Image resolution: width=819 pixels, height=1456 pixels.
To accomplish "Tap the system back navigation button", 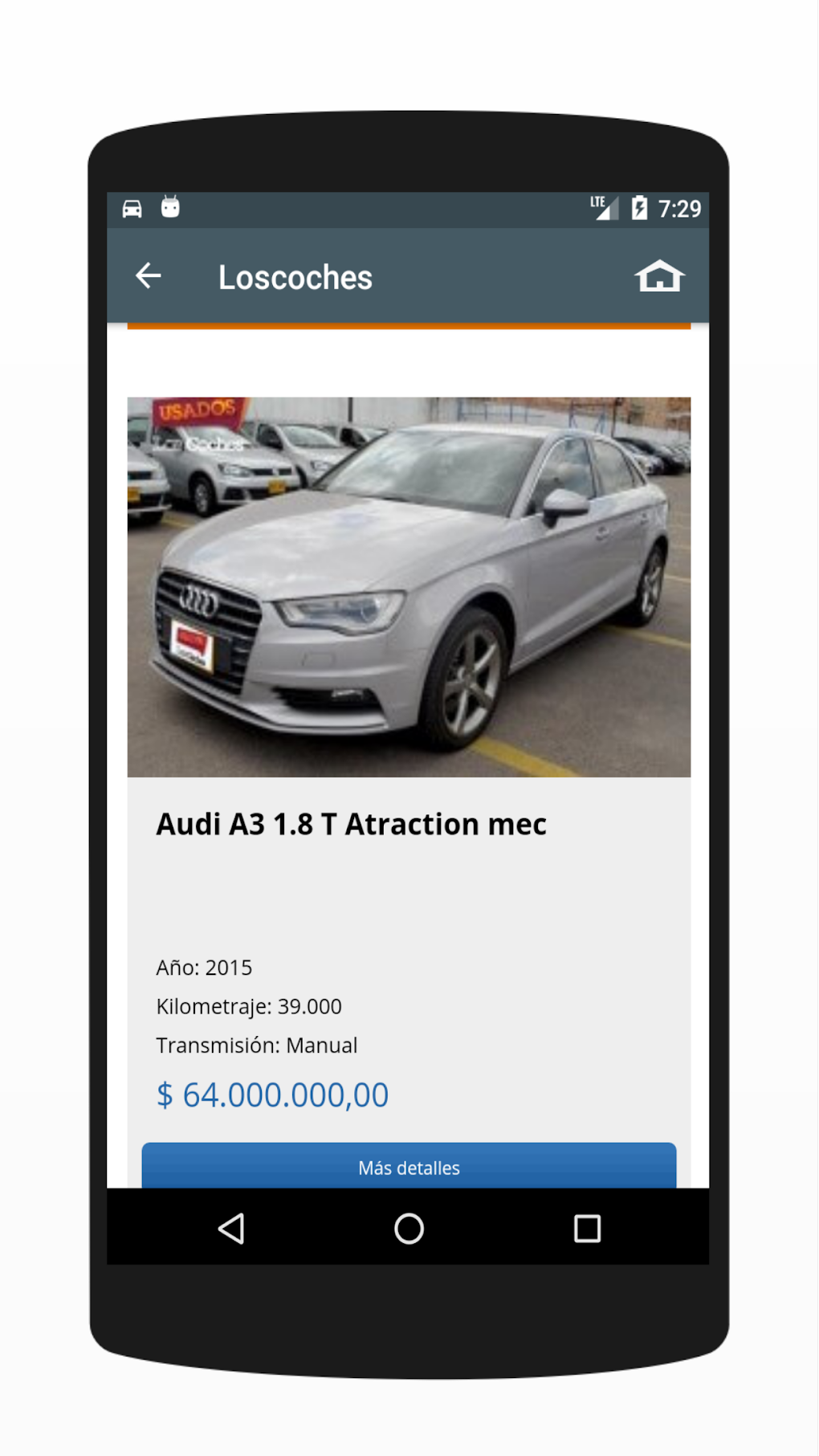I will (231, 1228).
